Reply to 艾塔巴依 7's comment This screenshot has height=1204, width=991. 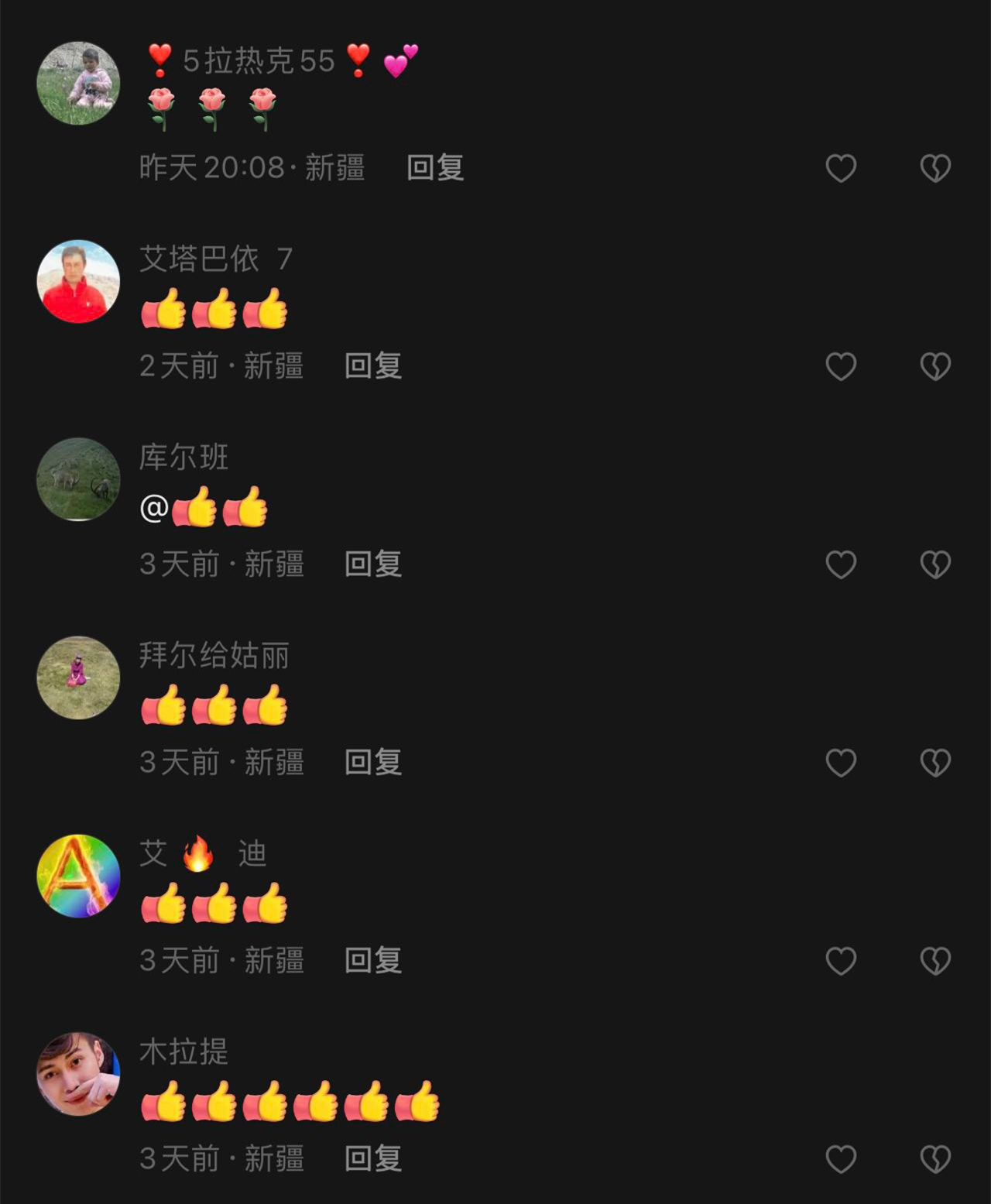tap(373, 366)
